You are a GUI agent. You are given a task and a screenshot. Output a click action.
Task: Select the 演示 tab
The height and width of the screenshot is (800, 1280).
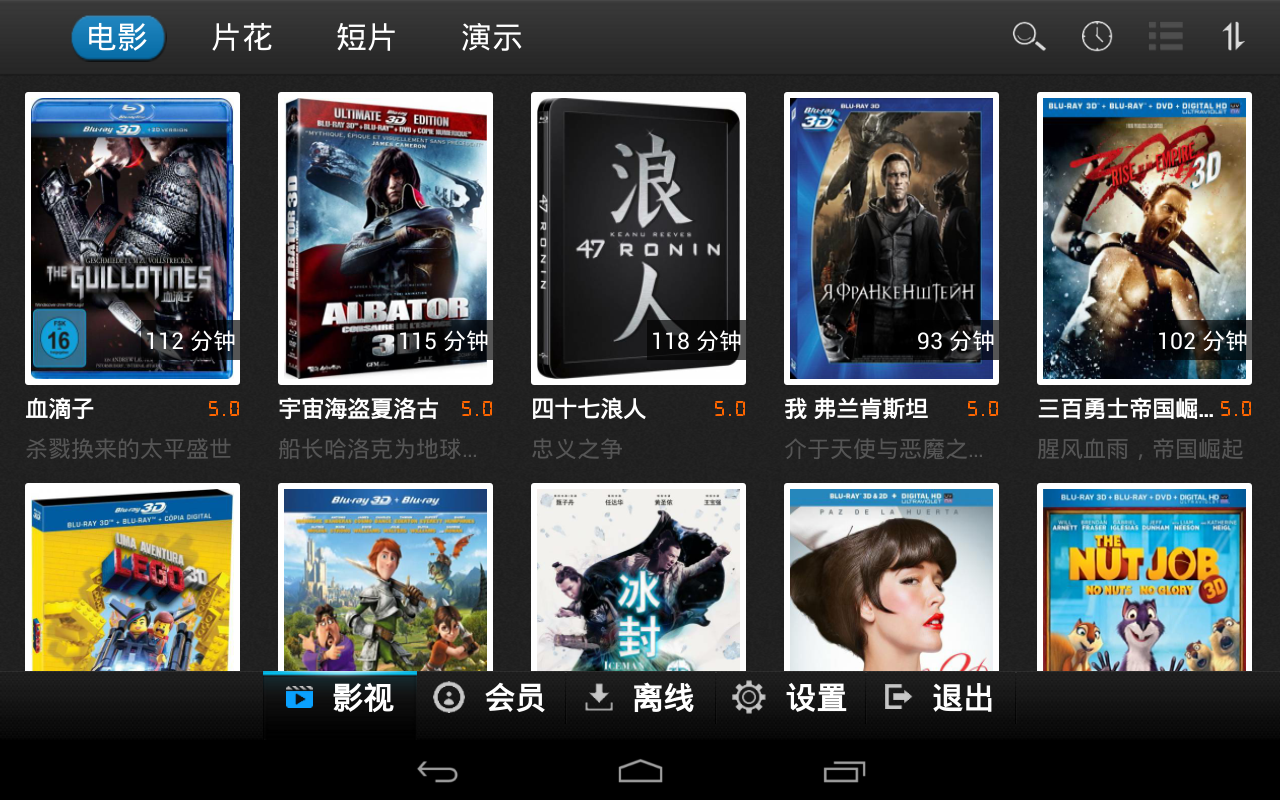[491, 38]
